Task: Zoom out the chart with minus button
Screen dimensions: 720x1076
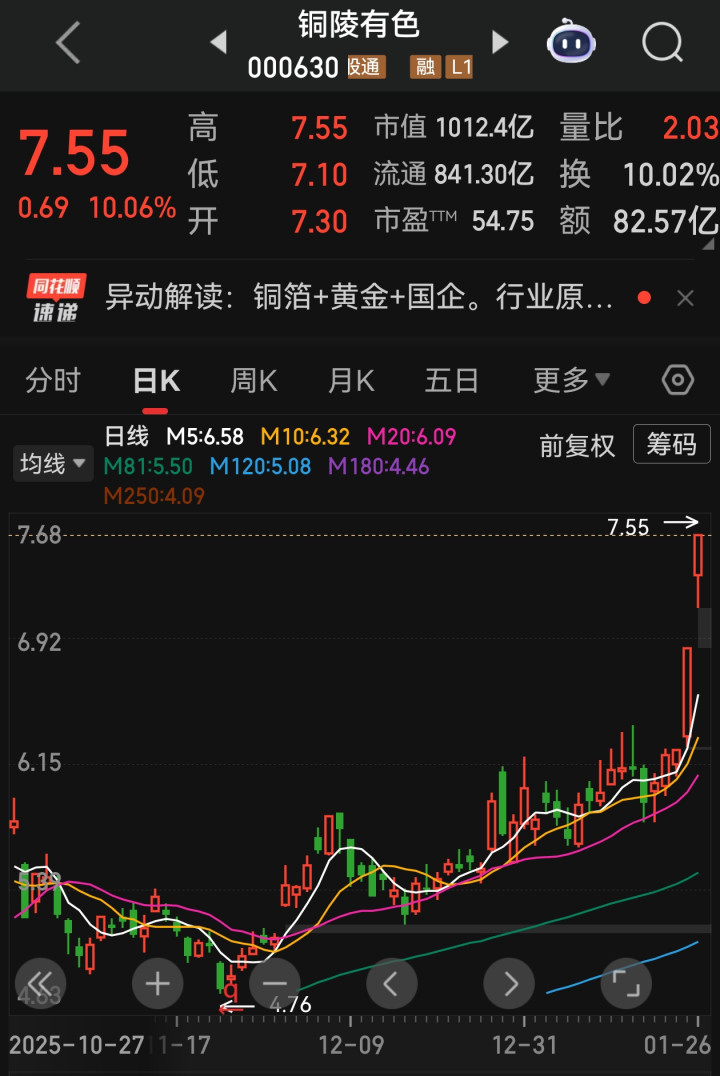Action: pos(274,984)
